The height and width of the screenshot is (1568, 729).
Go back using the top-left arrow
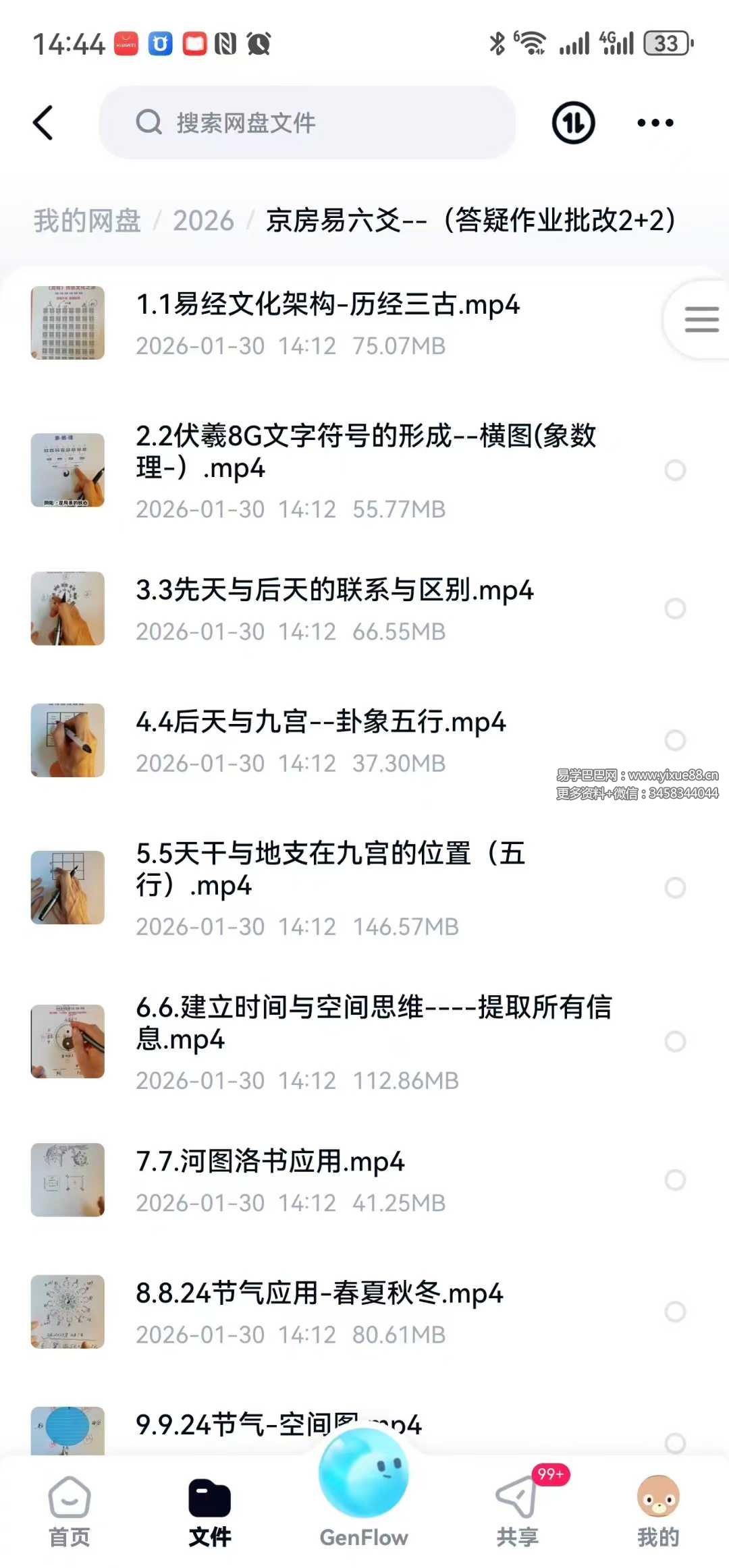pos(43,123)
